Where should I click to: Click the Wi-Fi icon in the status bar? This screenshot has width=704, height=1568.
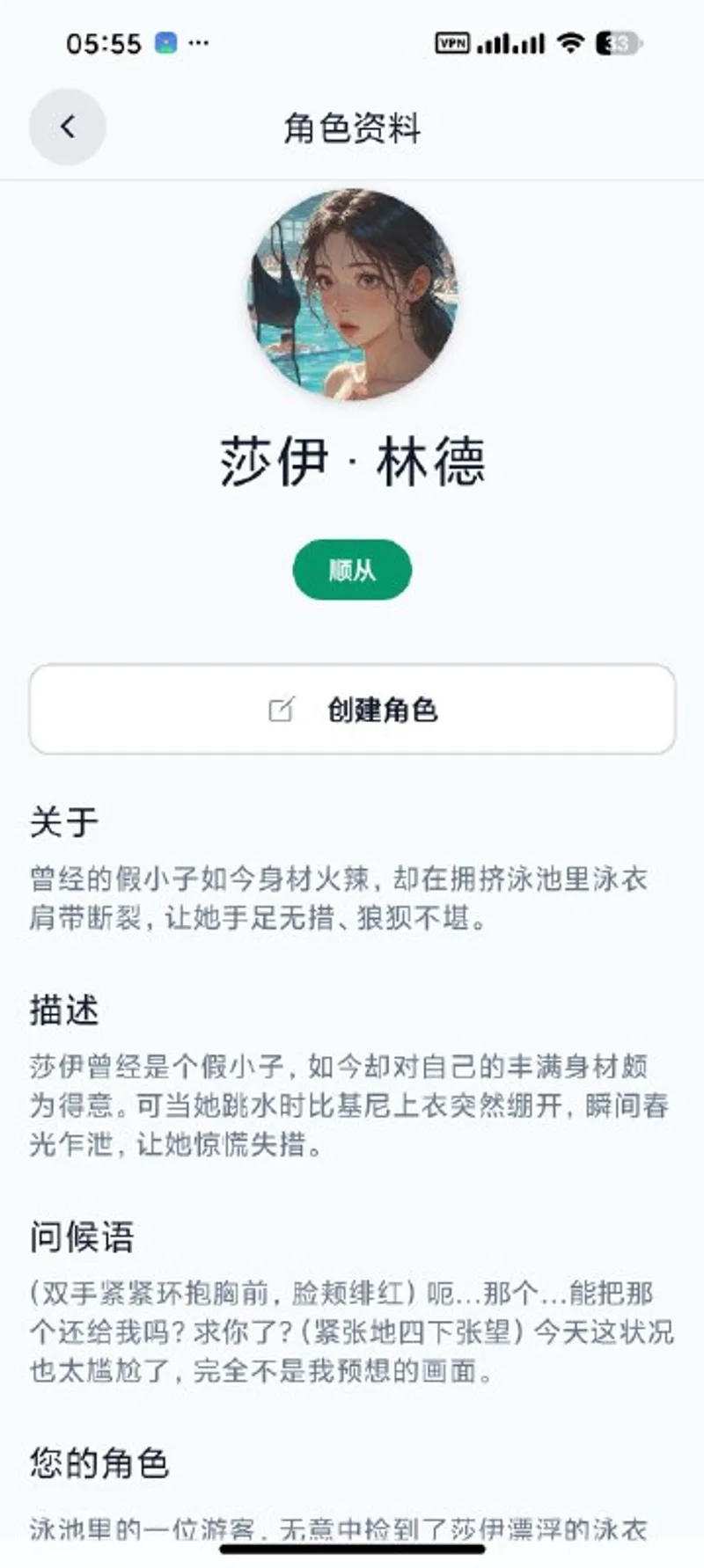coord(572,42)
